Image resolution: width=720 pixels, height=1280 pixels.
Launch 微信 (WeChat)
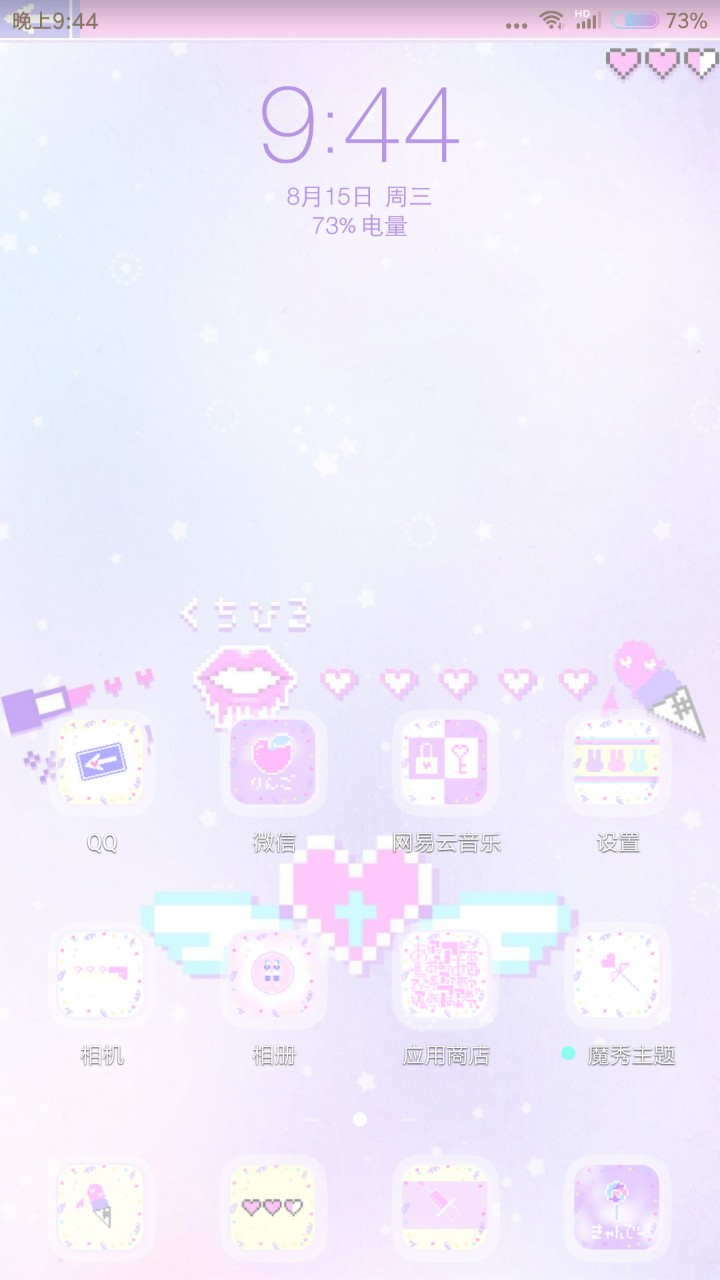273,763
